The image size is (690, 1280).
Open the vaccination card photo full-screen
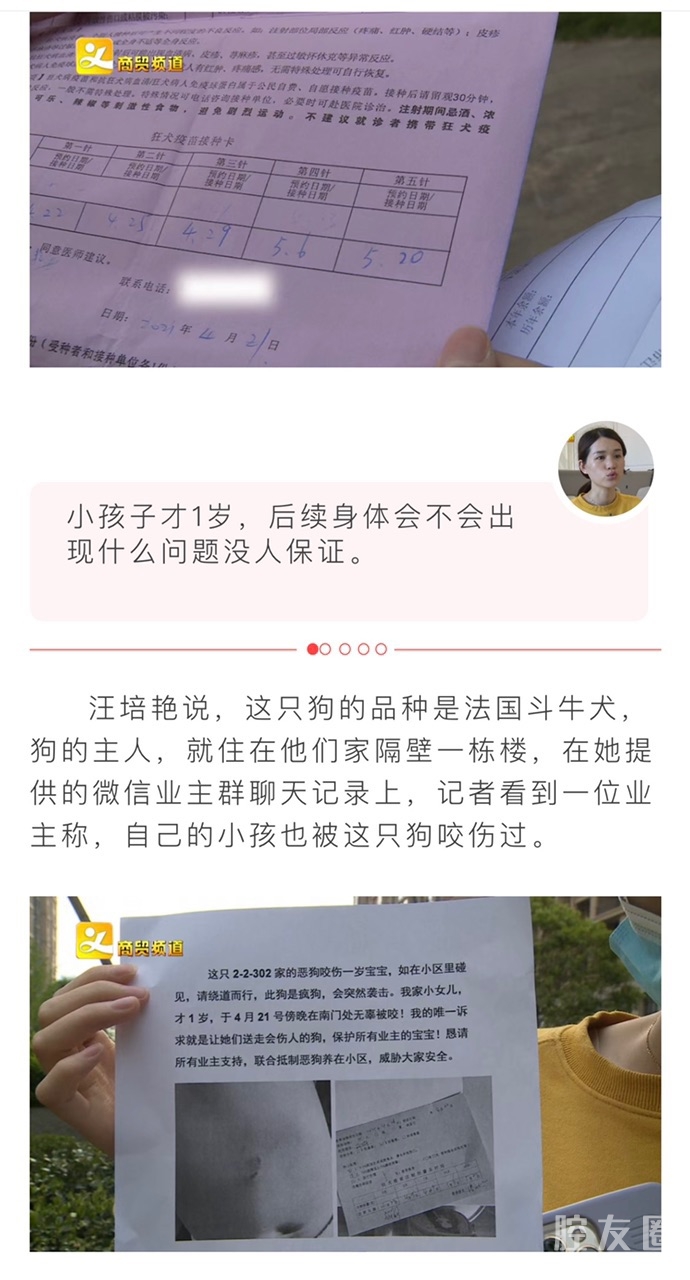coord(345,190)
